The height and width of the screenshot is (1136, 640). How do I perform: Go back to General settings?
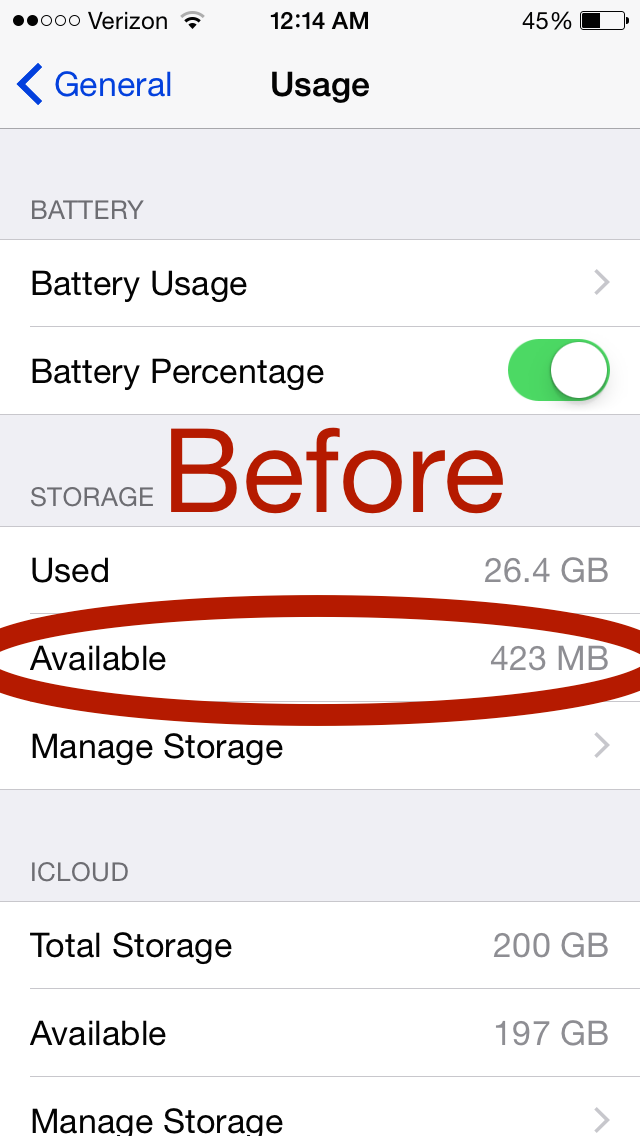(x=94, y=85)
